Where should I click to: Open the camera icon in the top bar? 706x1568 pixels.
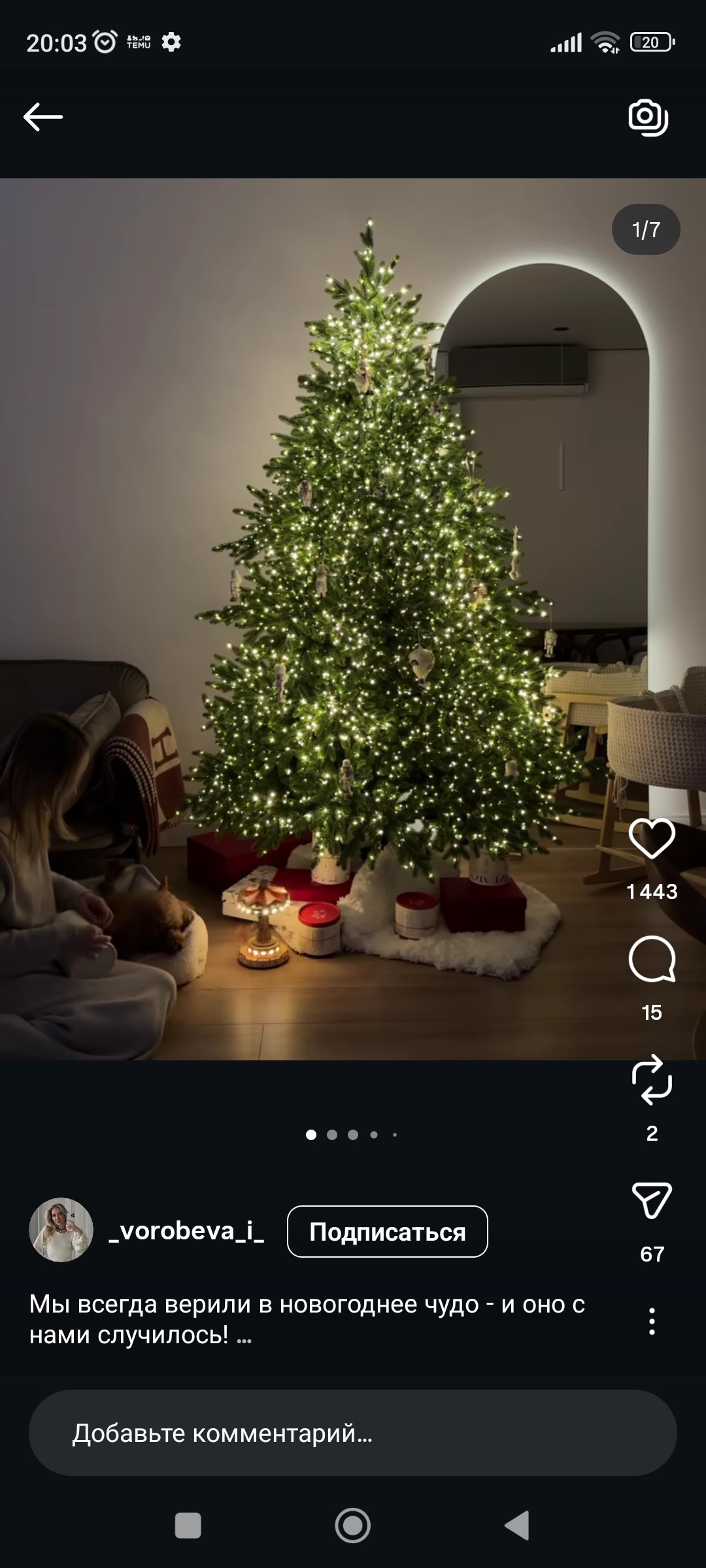648,118
